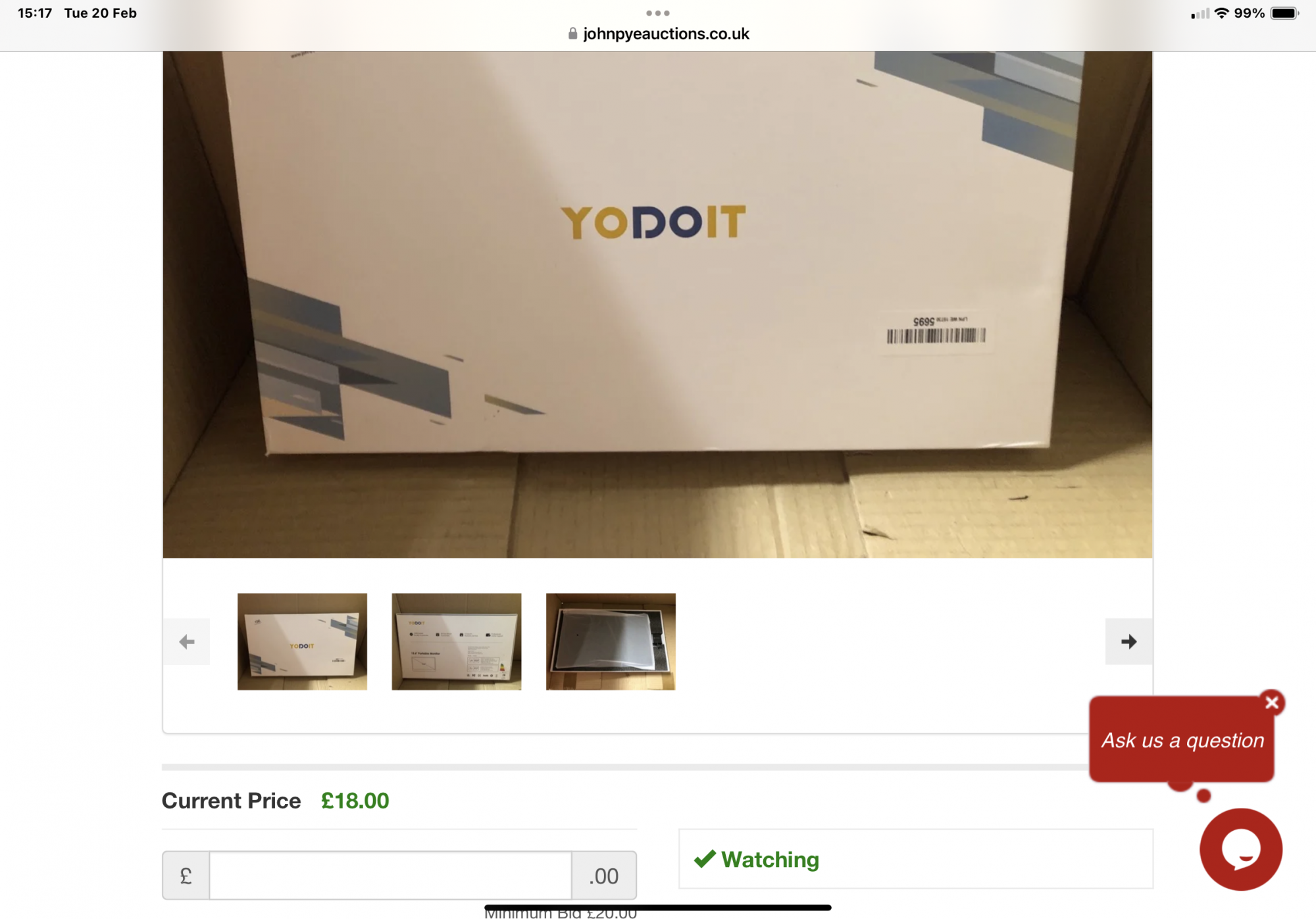
Task: Open the red chat button
Action: coord(1240,849)
